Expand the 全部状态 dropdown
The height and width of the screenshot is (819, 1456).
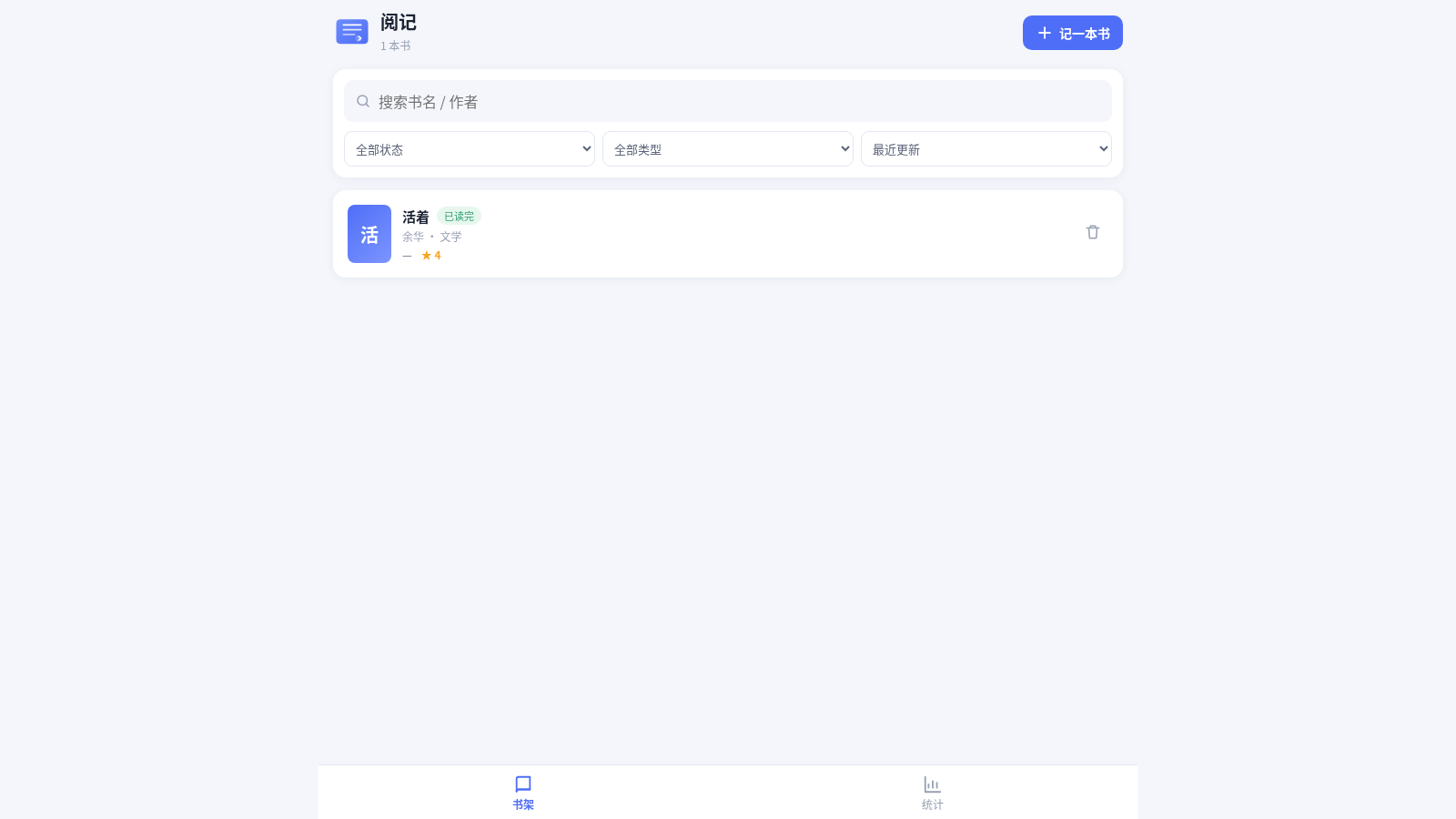click(470, 149)
